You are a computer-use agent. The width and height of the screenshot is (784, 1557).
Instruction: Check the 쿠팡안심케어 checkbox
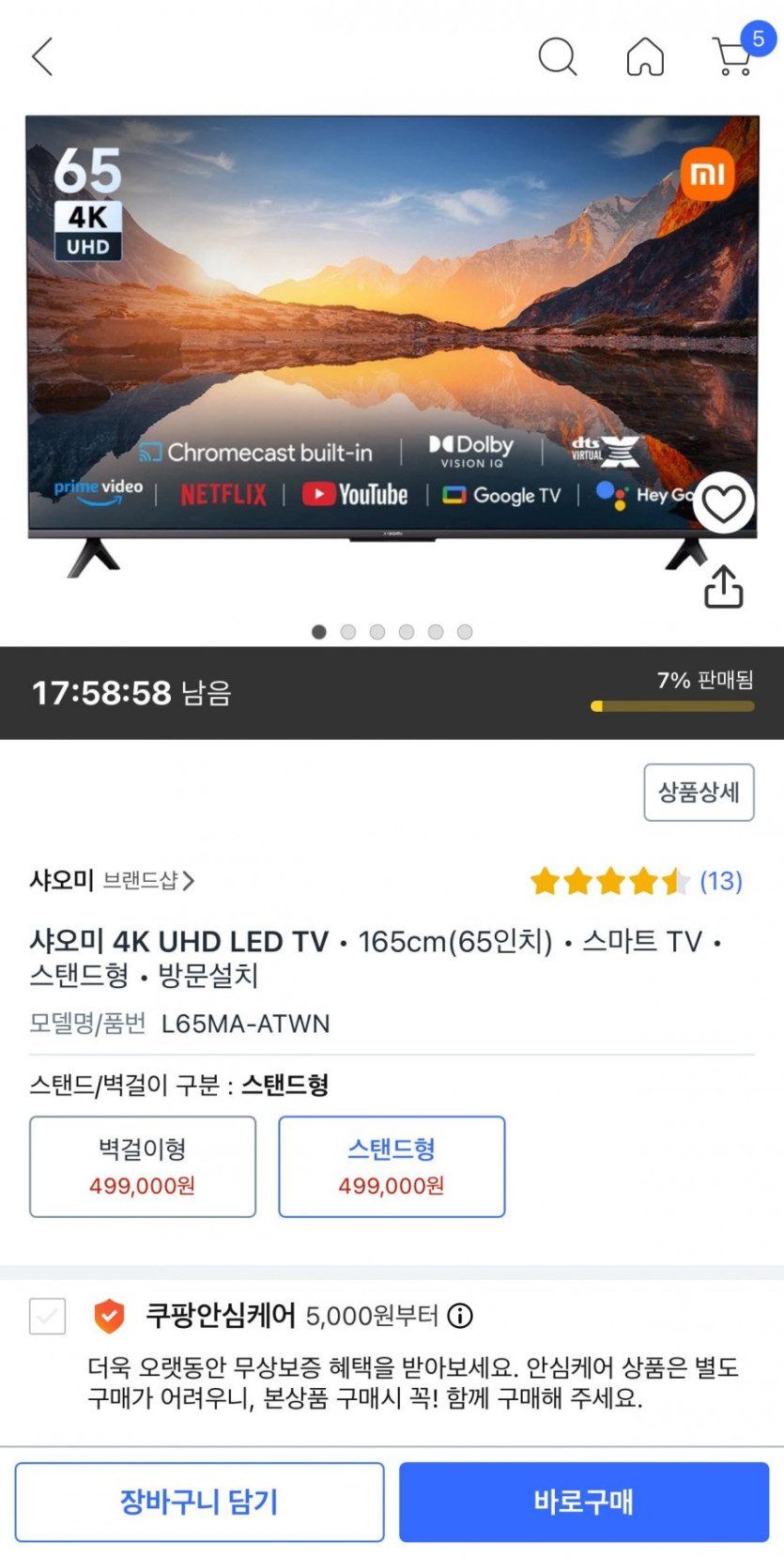[47, 1316]
